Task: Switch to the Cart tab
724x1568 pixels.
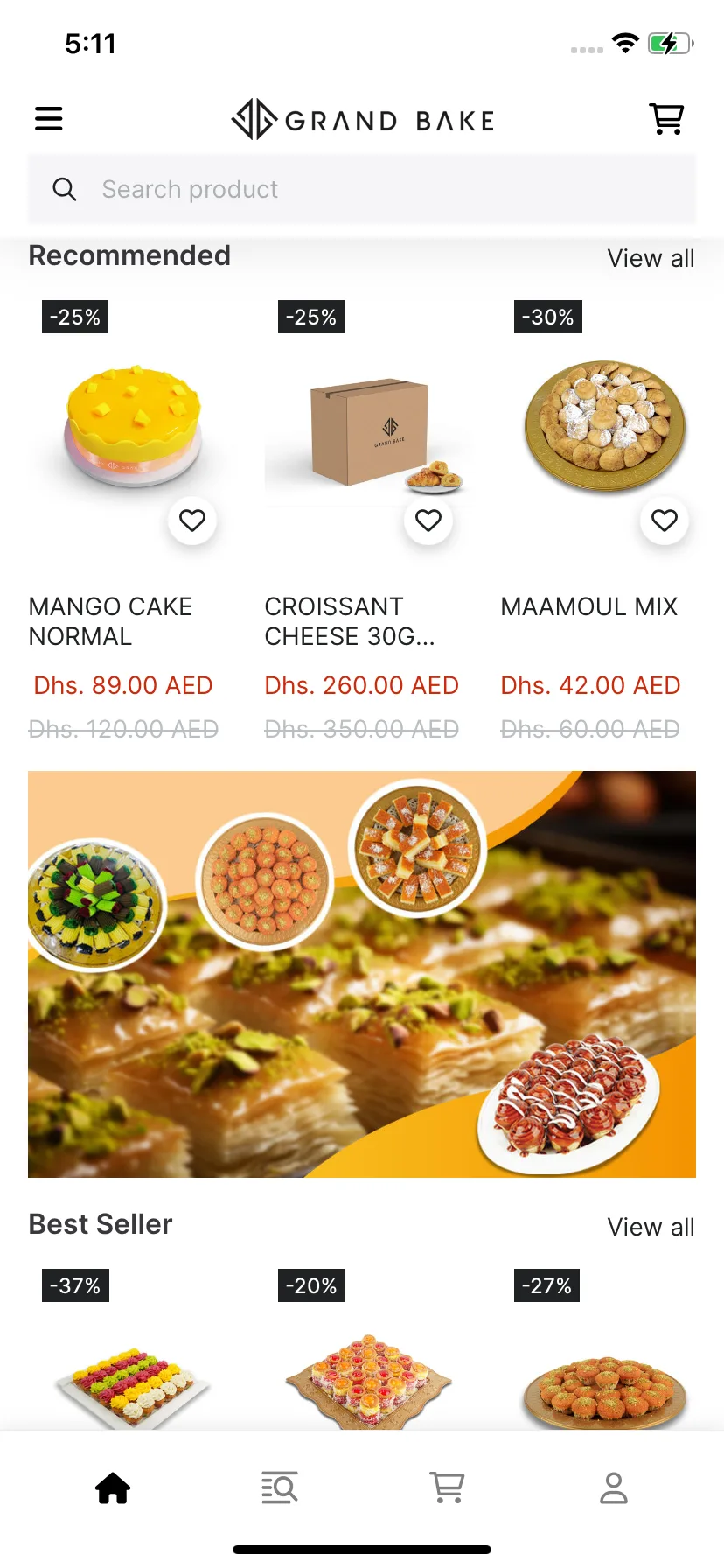Action: click(447, 1487)
